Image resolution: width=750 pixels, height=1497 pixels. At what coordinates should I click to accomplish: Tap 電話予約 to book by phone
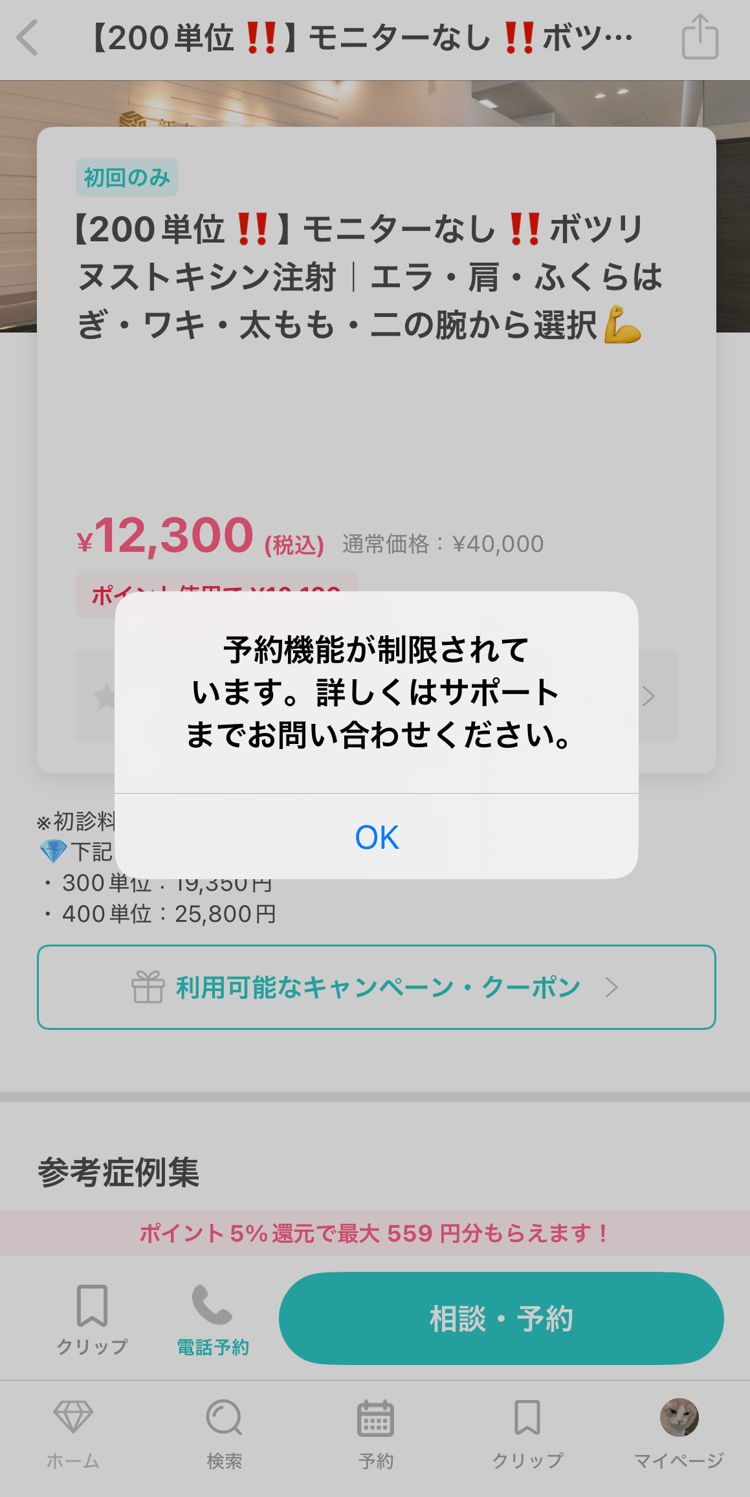click(x=212, y=1320)
